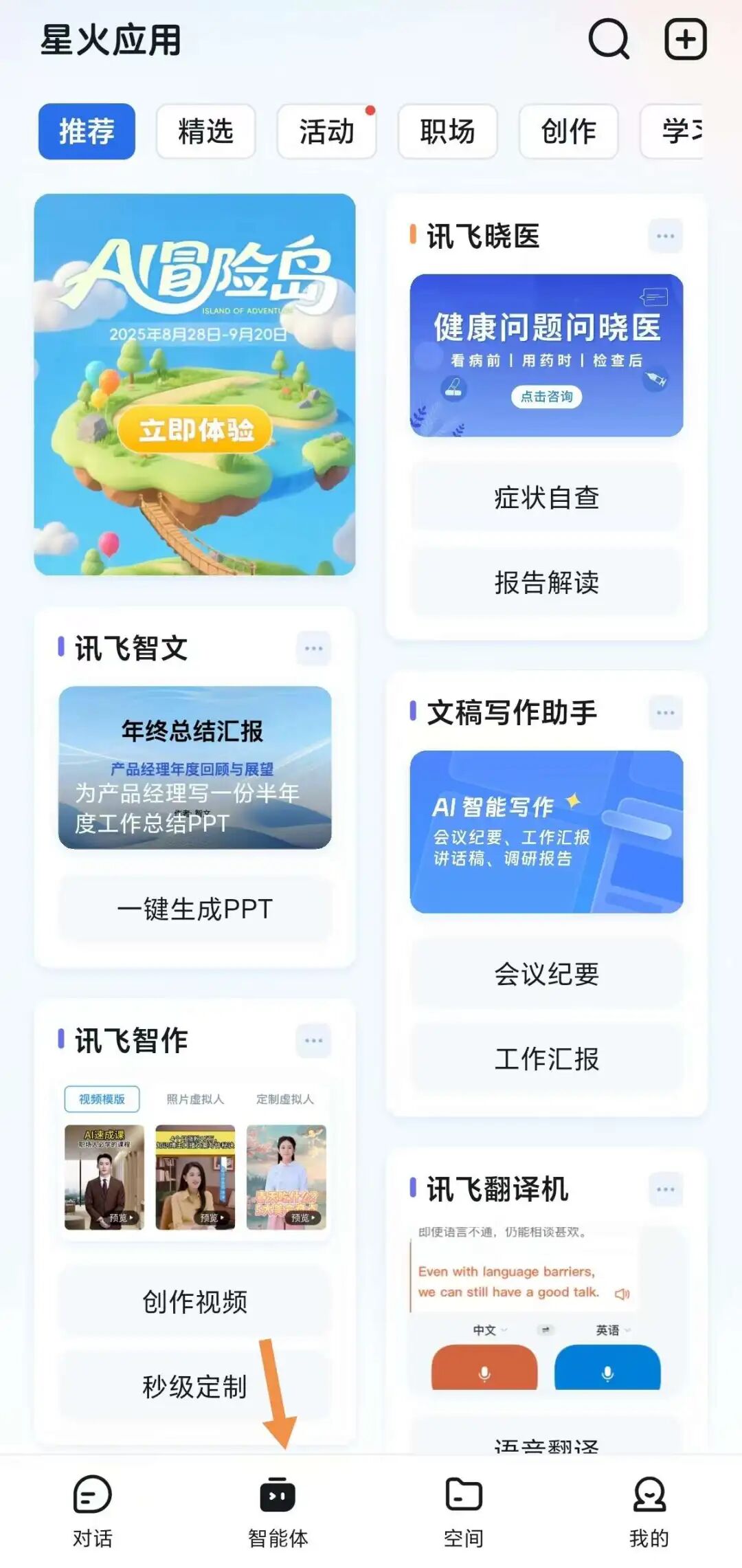Image resolution: width=742 pixels, height=1568 pixels.
Task: Open the 年终总结汇报 template card
Action: [x=195, y=767]
